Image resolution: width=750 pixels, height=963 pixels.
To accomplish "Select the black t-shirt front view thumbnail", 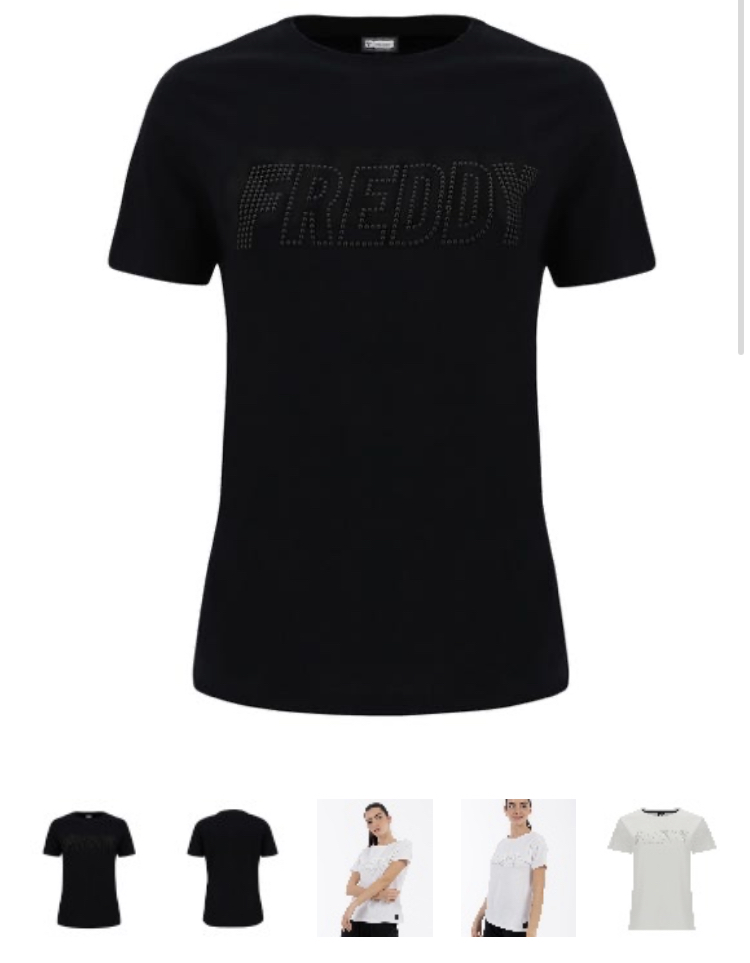I will [88, 867].
